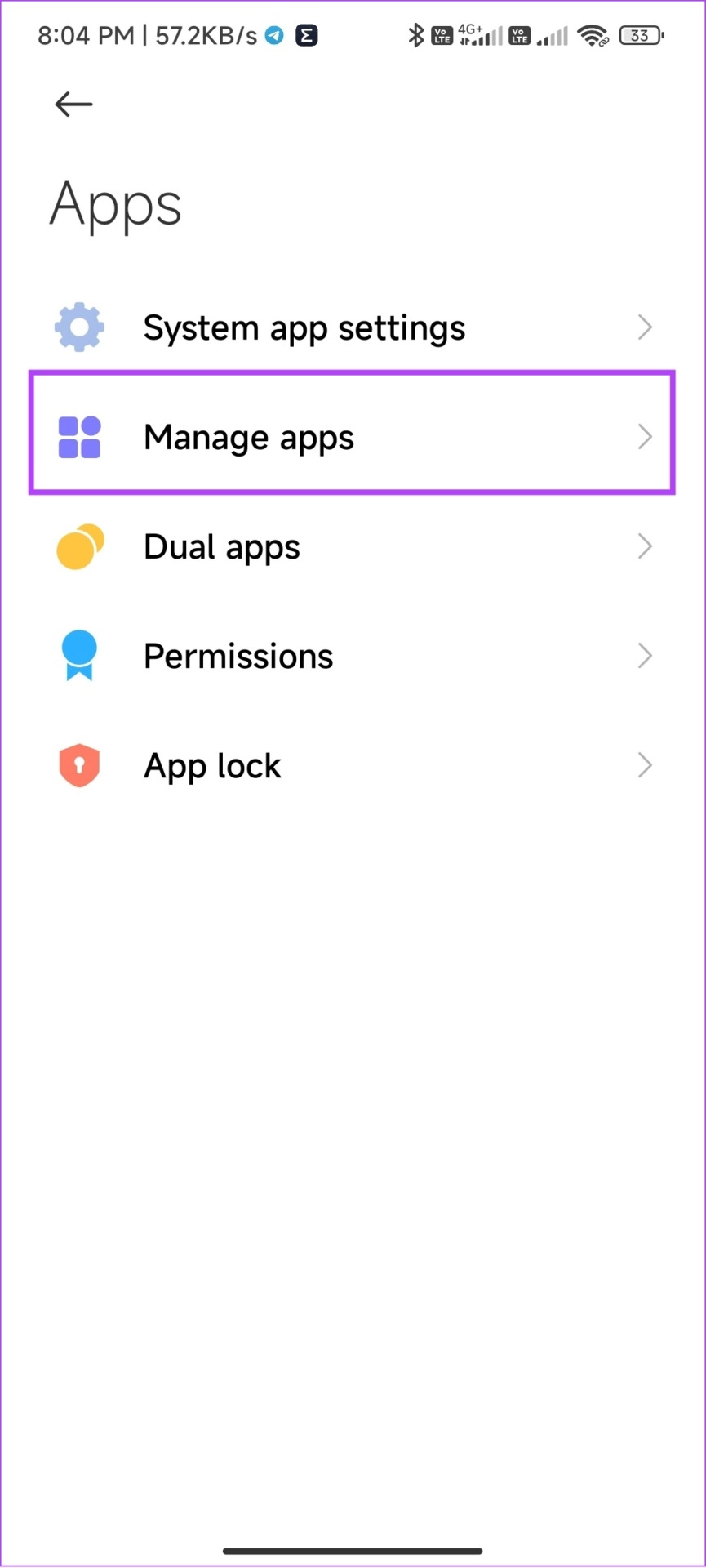
Task: Open Dual apps settings
Action: pyautogui.click(x=353, y=546)
